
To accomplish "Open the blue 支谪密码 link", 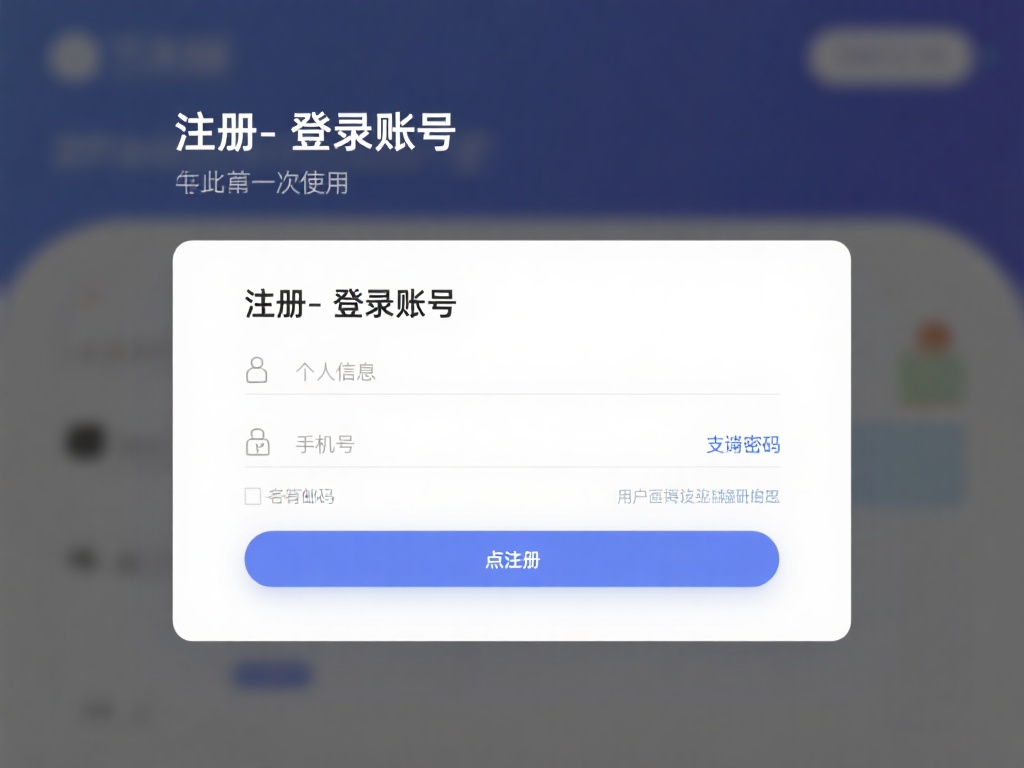I will 743,445.
